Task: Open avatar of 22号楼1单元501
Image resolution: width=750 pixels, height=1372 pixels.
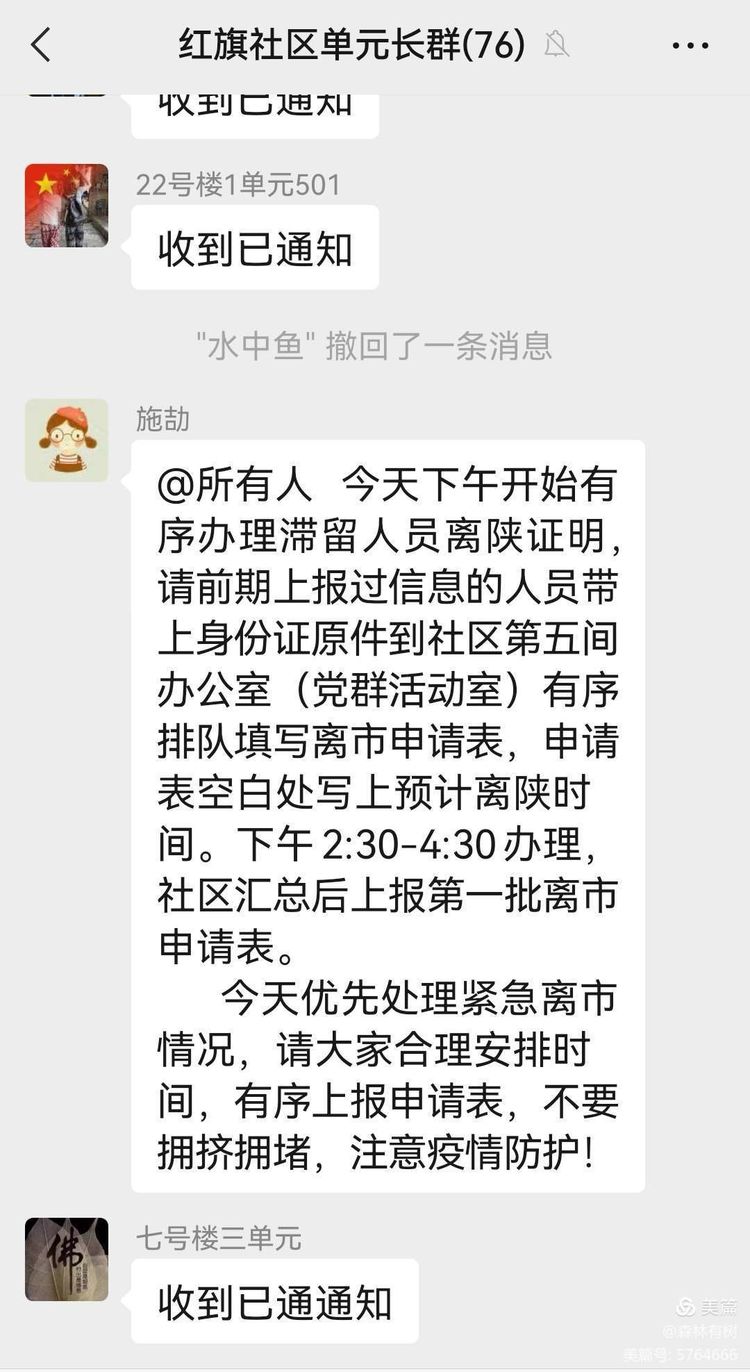Action: 67,206
